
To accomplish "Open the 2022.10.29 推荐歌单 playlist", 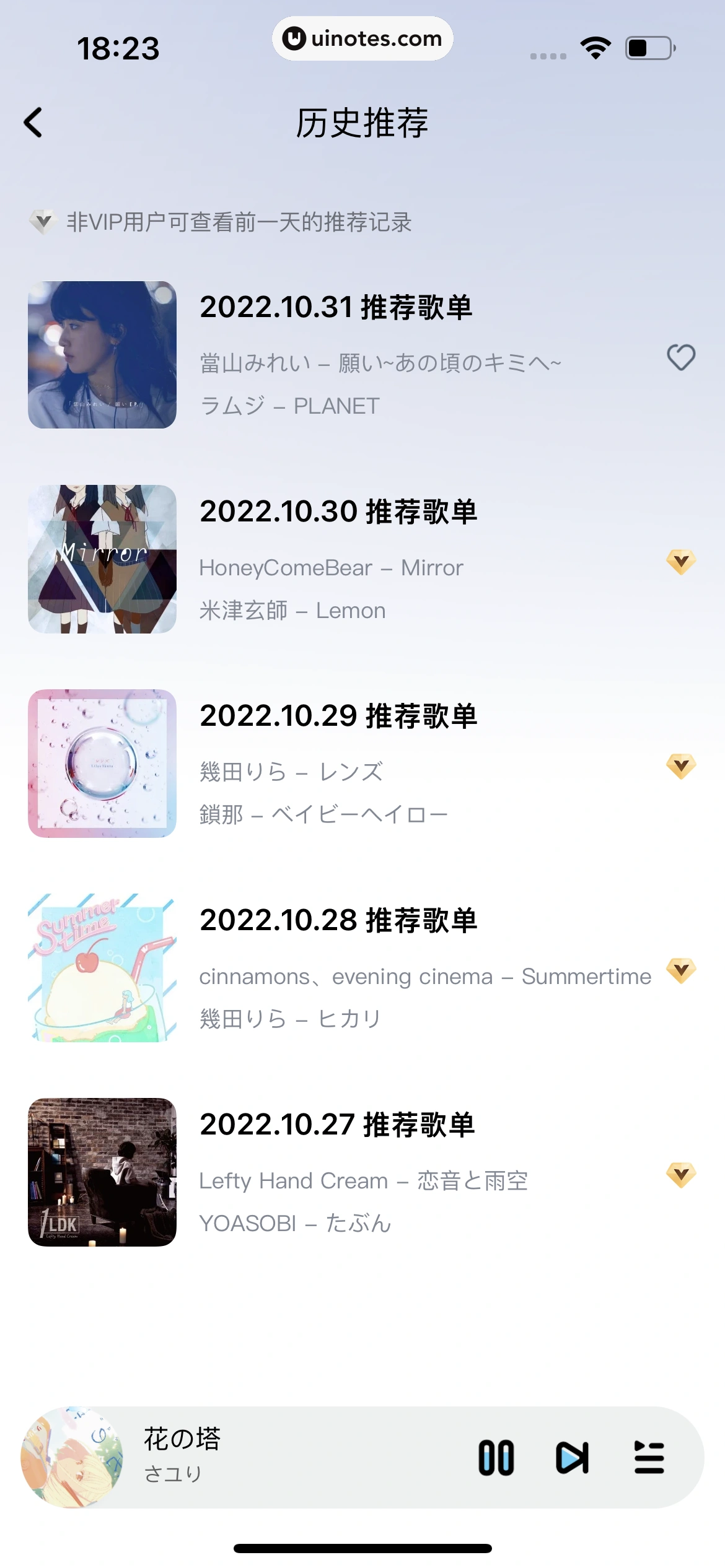I will click(x=338, y=715).
